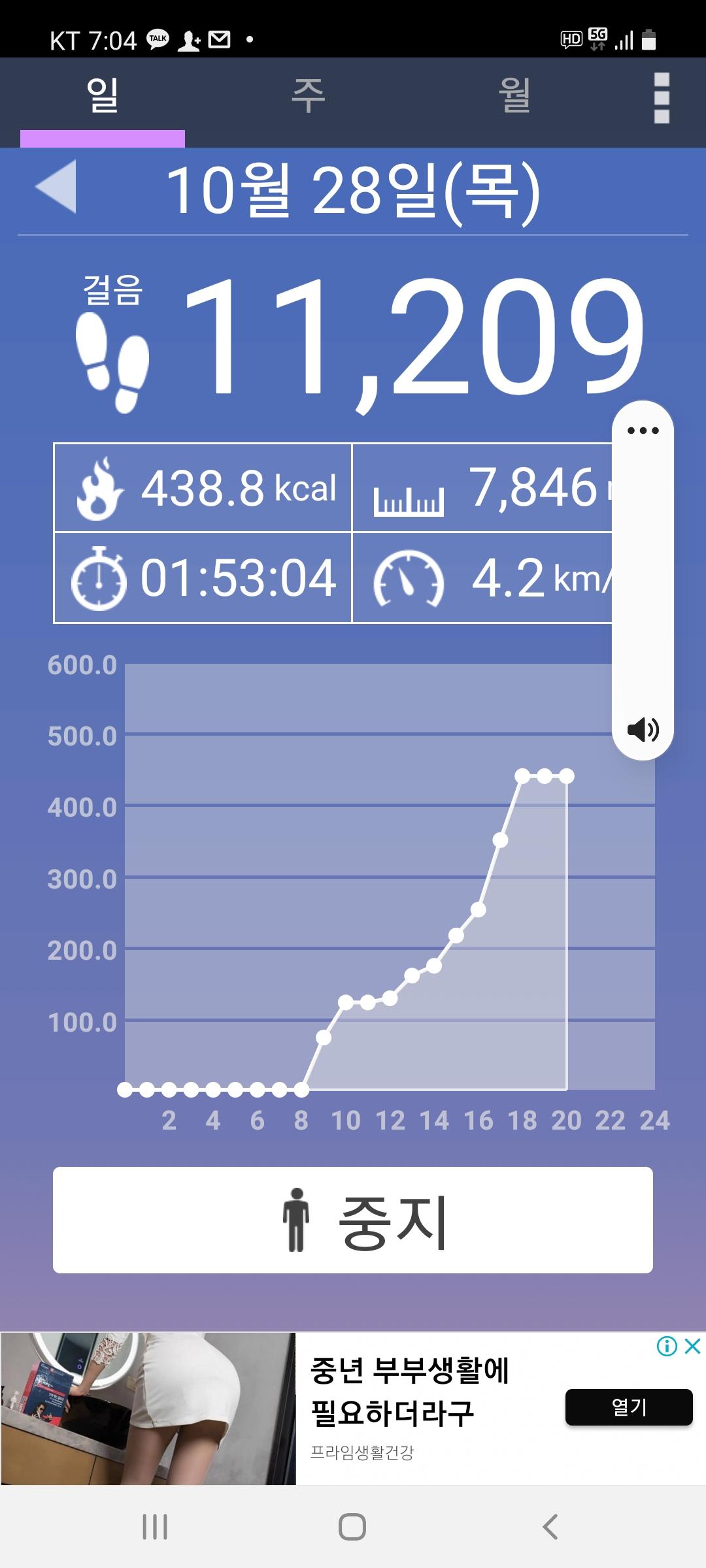Screen dimensions: 706x1568
Task: Tap the speaker icon on the volume panel
Action: 643,729
